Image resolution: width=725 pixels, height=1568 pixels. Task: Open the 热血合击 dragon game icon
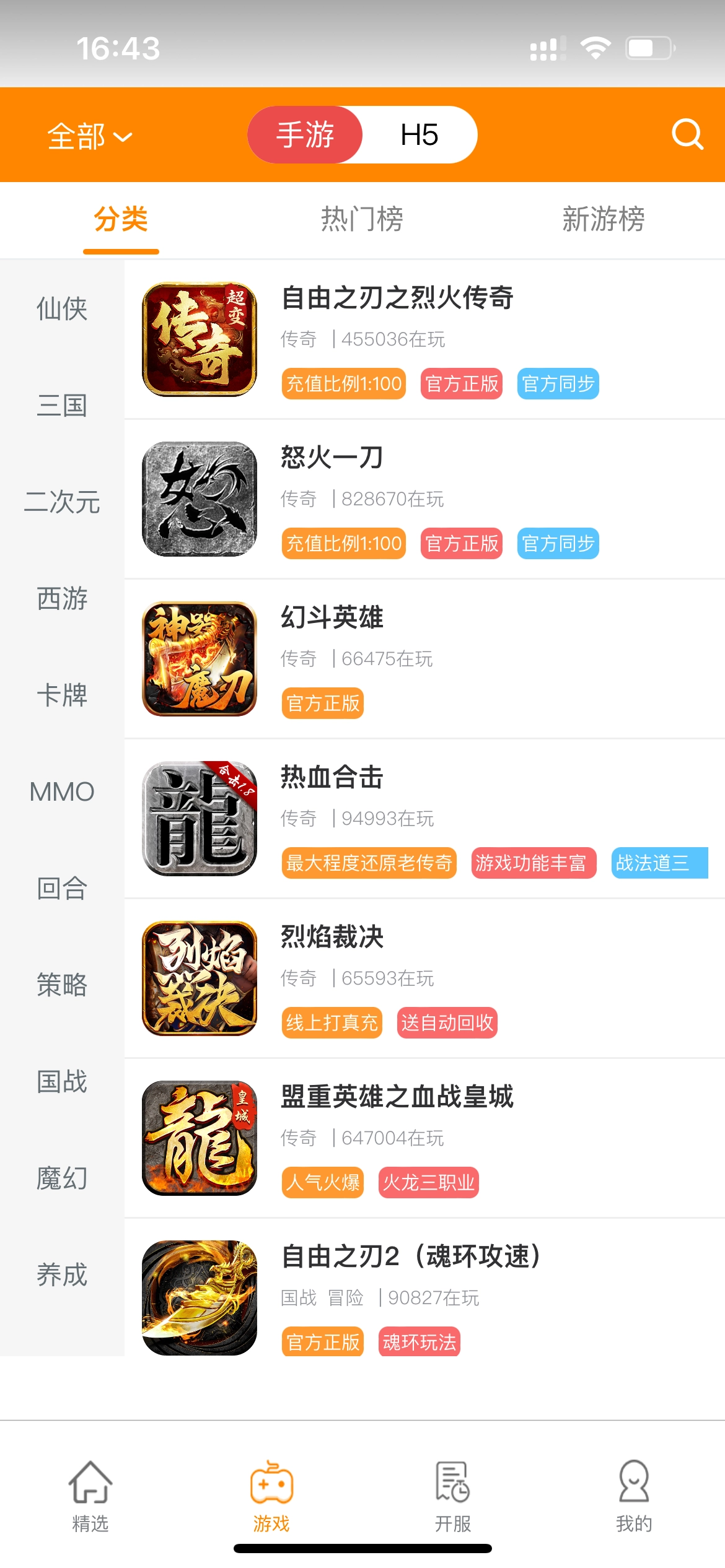click(x=200, y=819)
